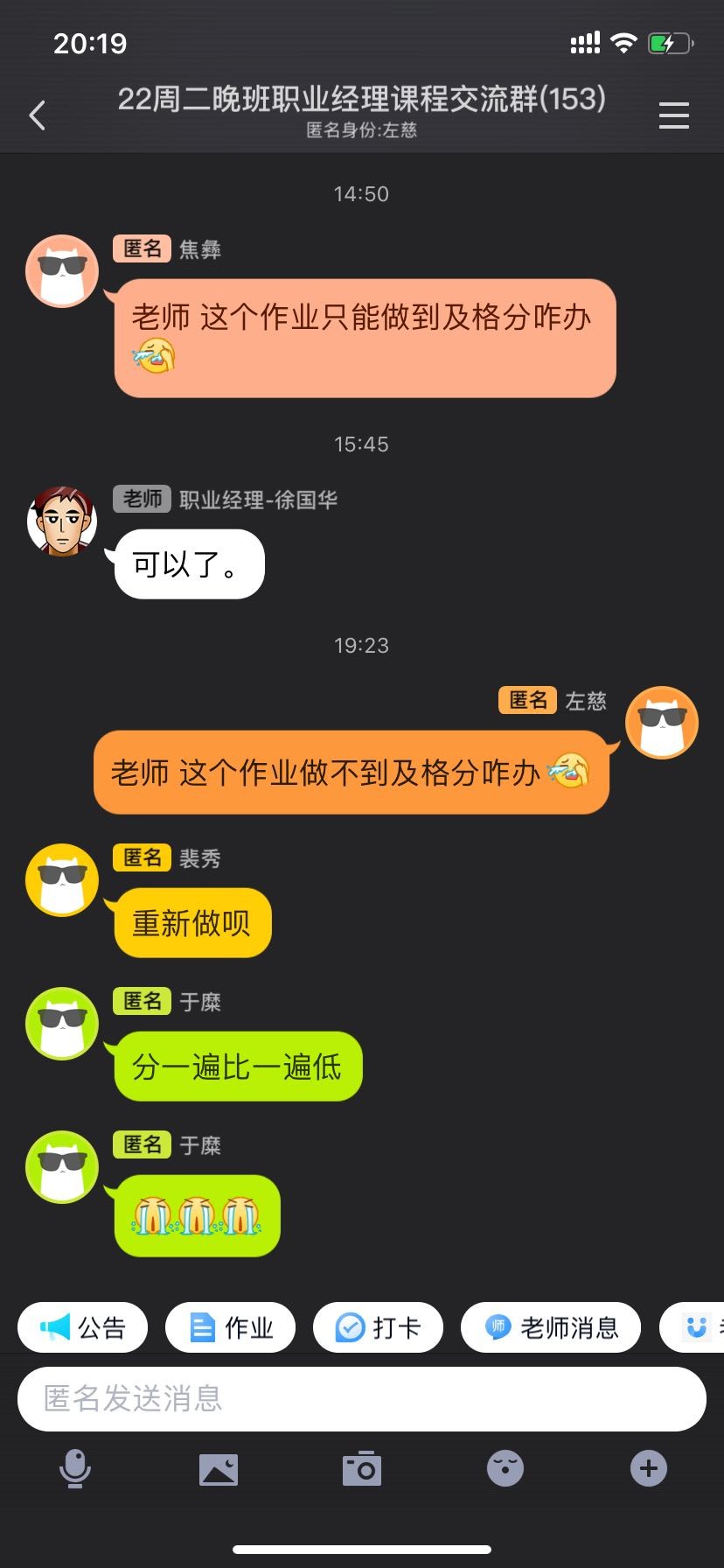Open the camera to take photo

[x=361, y=1468]
